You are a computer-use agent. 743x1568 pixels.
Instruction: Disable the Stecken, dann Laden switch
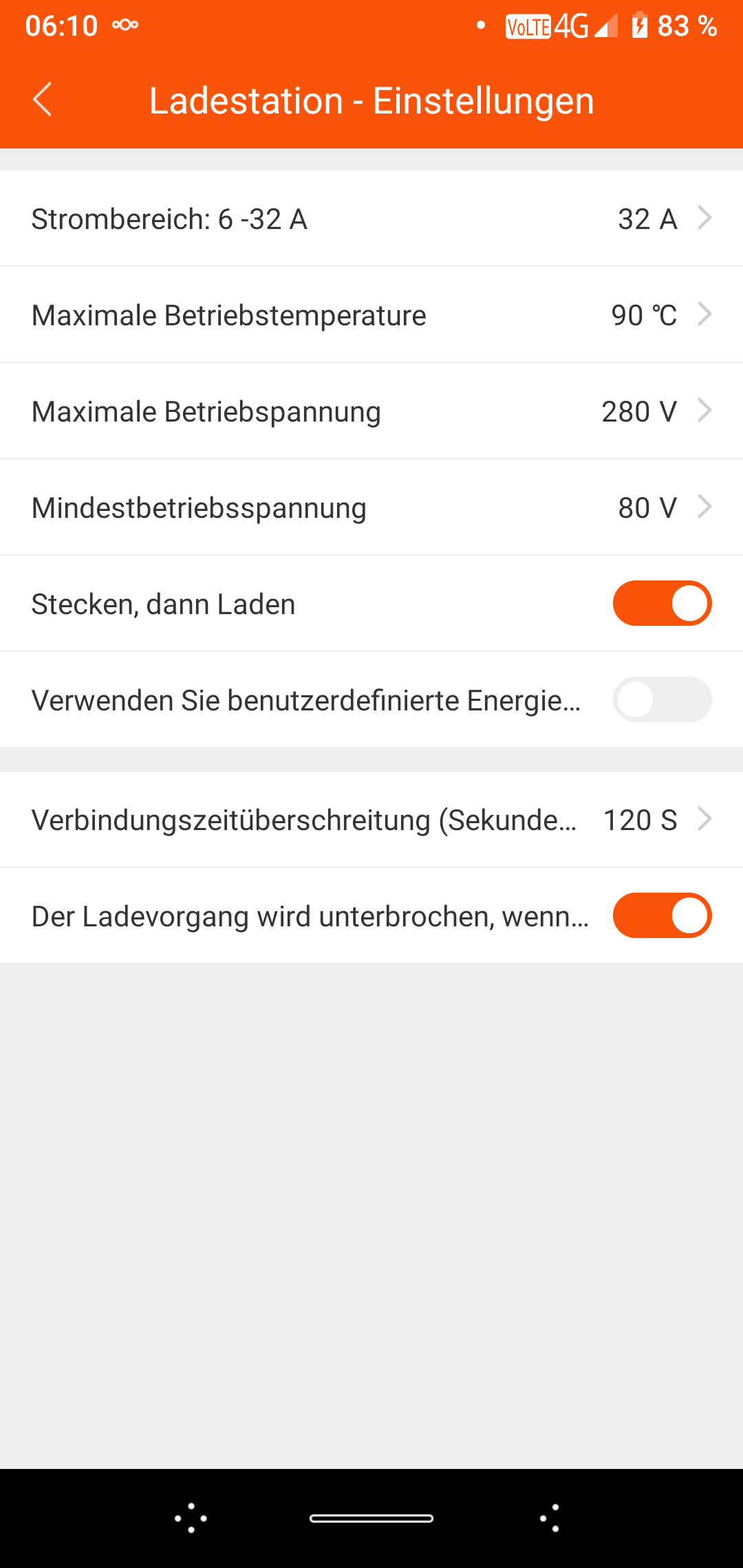(662, 603)
